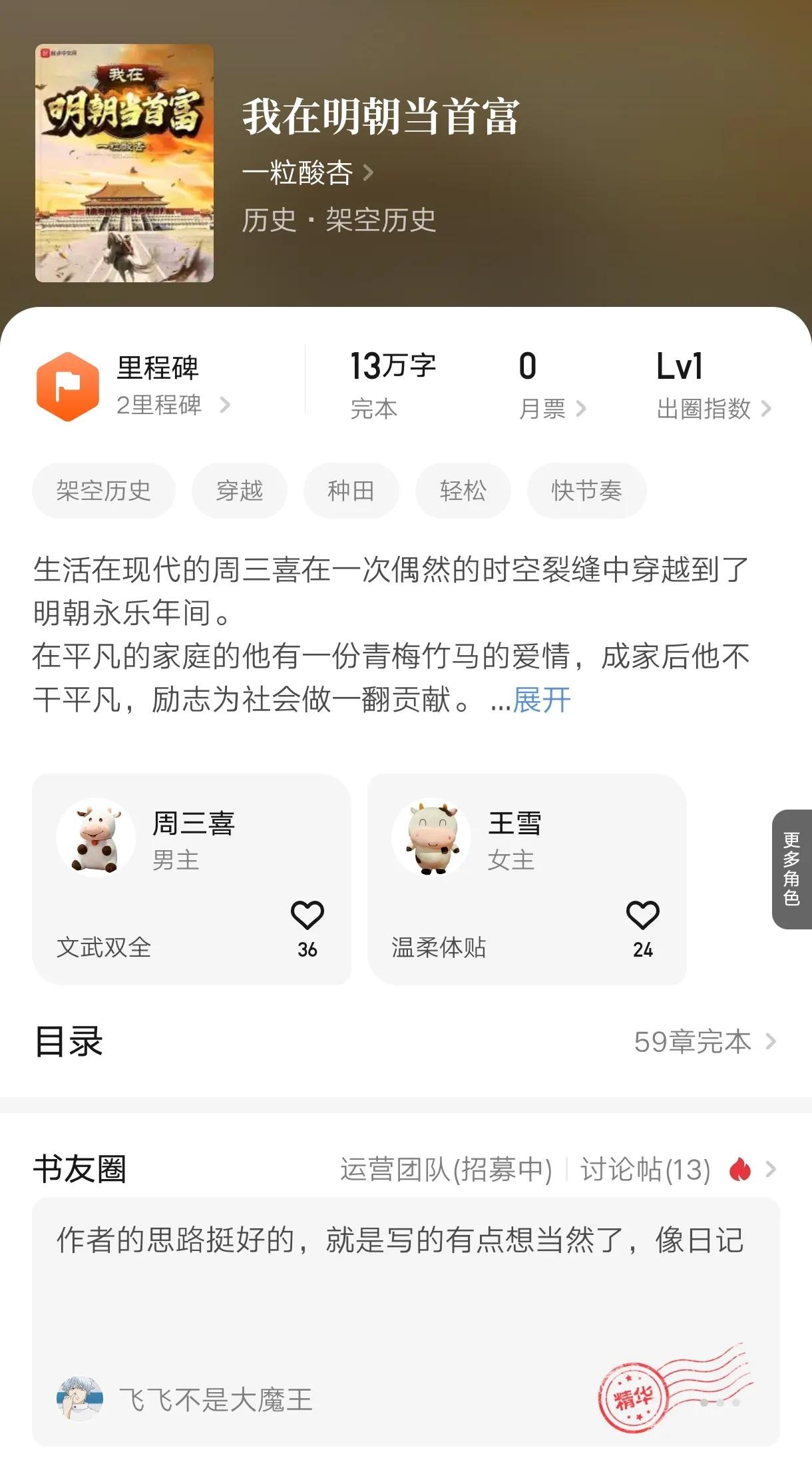Open 运营团队 recruiting link
This screenshot has width=812, height=1472.
point(446,1170)
